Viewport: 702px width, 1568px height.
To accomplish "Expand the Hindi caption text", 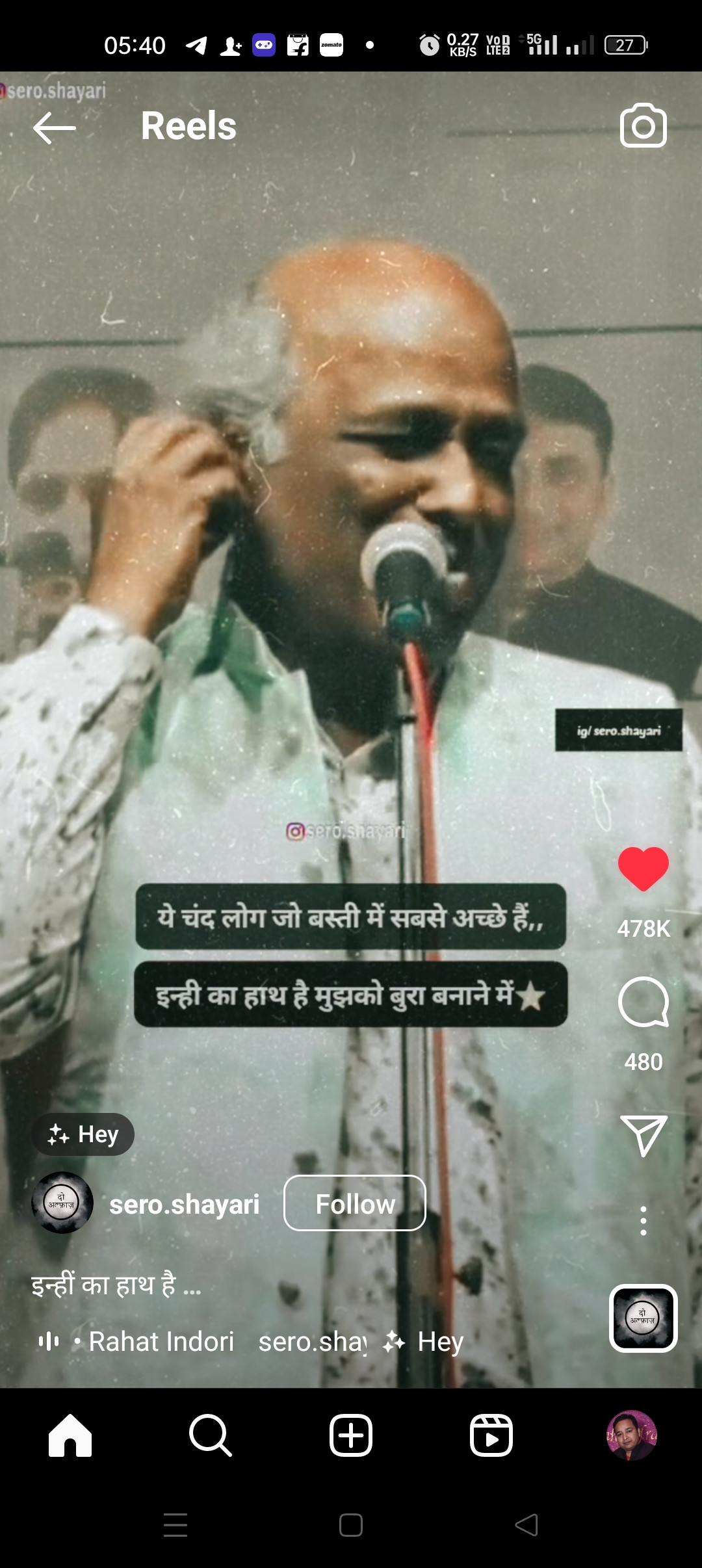I will 116,1286.
